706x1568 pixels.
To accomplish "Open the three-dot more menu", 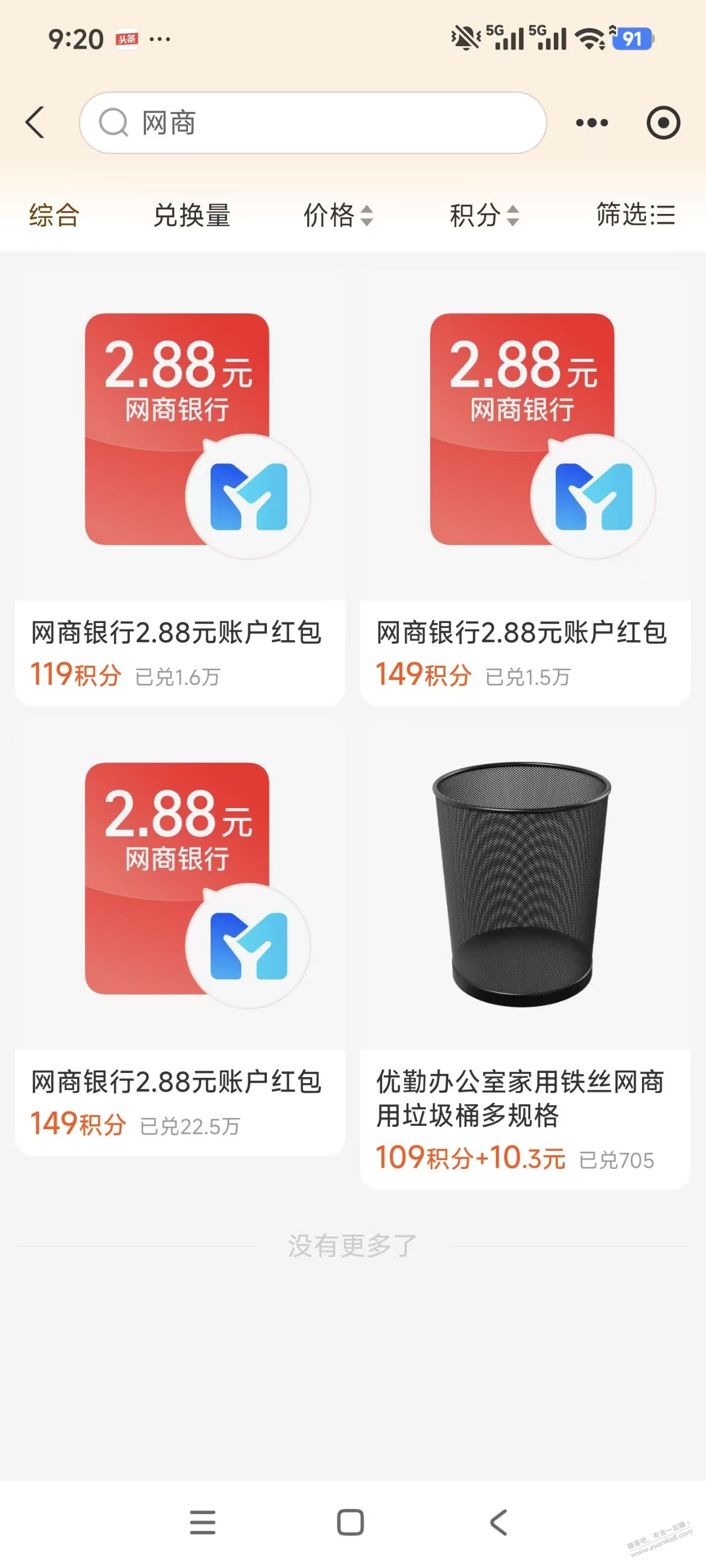I will click(591, 123).
